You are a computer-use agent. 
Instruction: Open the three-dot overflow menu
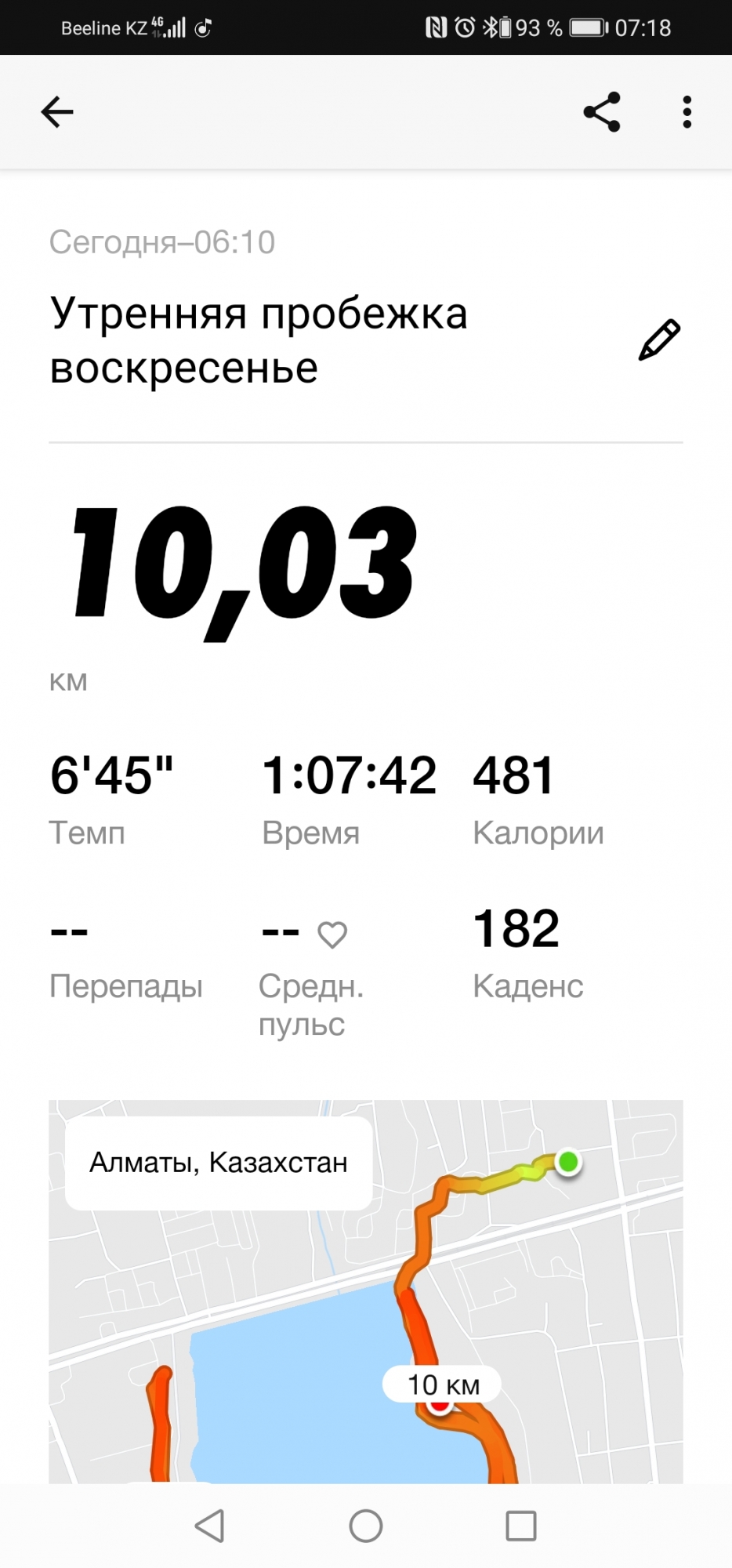click(687, 112)
